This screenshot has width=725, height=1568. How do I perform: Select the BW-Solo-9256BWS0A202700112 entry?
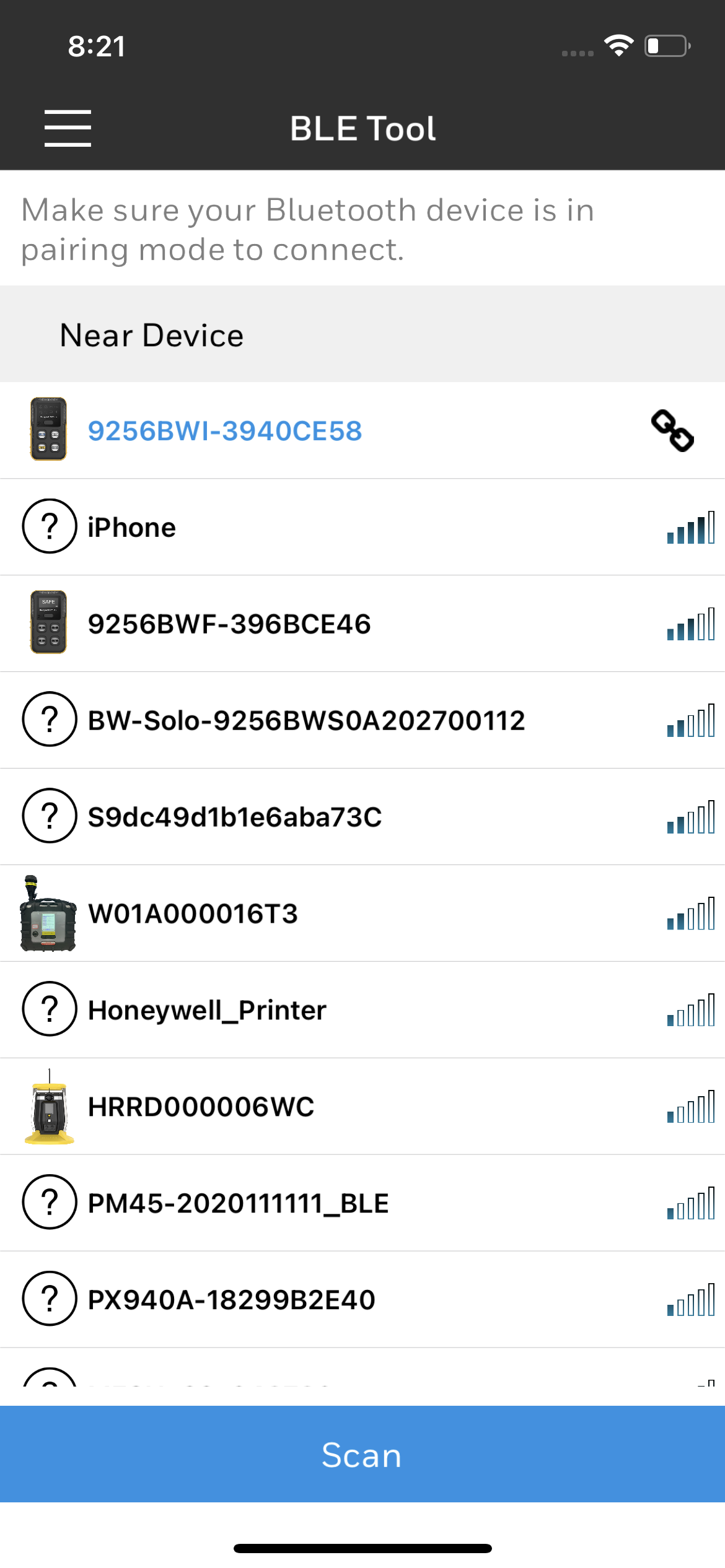[x=306, y=720]
